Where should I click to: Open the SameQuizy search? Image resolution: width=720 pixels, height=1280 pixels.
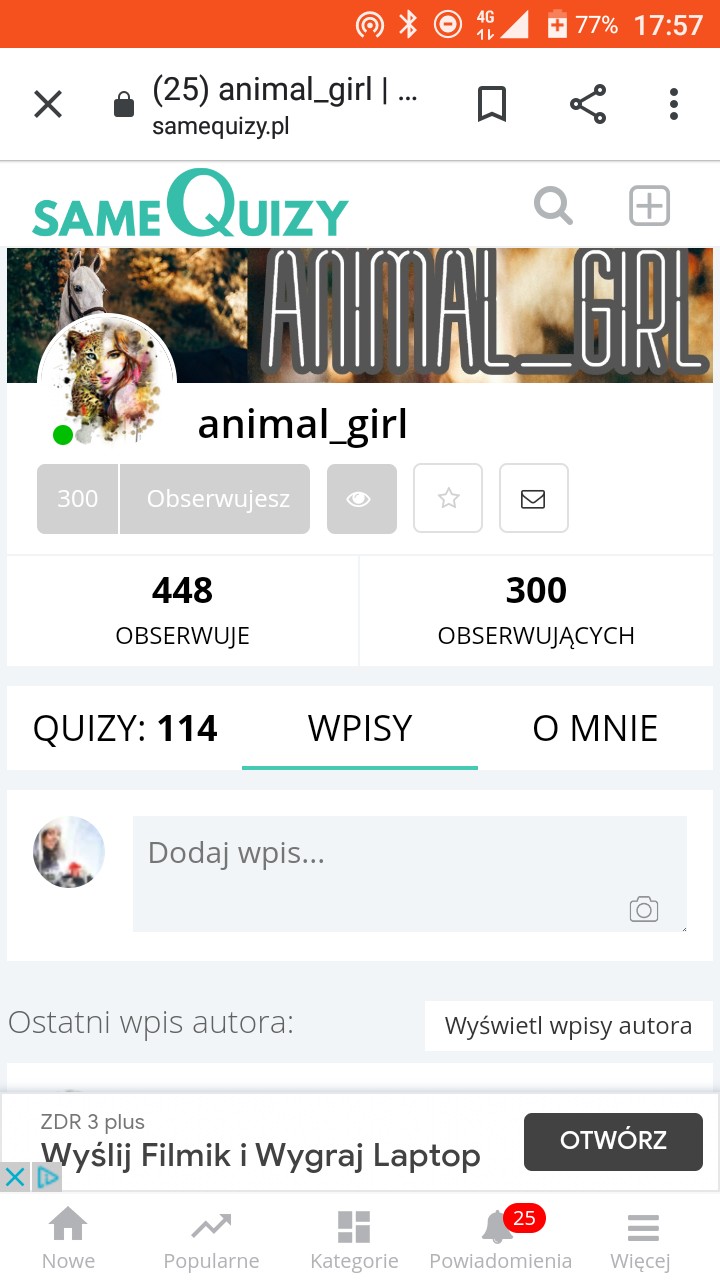[x=553, y=207]
